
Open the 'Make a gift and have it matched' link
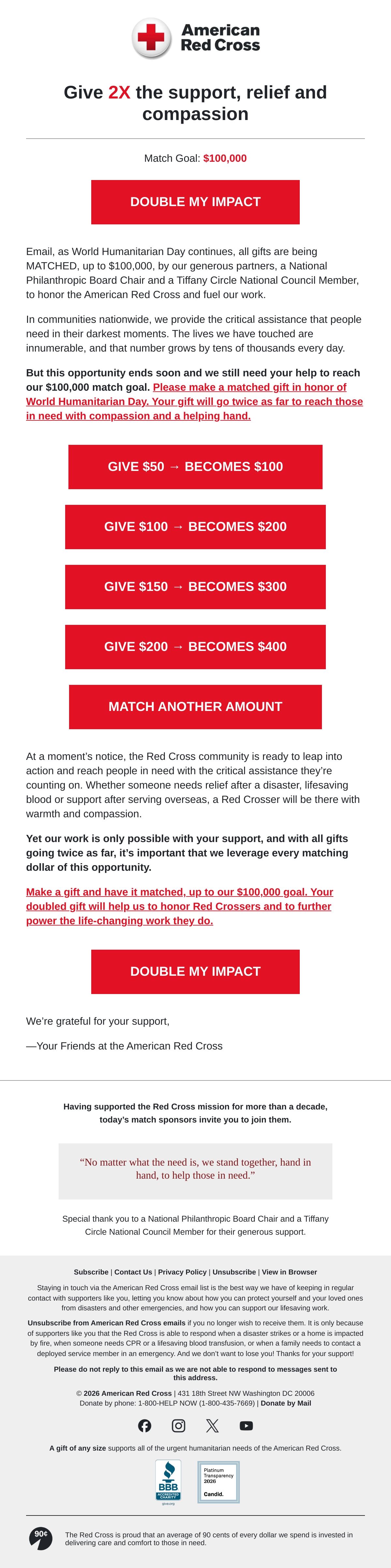point(180,906)
